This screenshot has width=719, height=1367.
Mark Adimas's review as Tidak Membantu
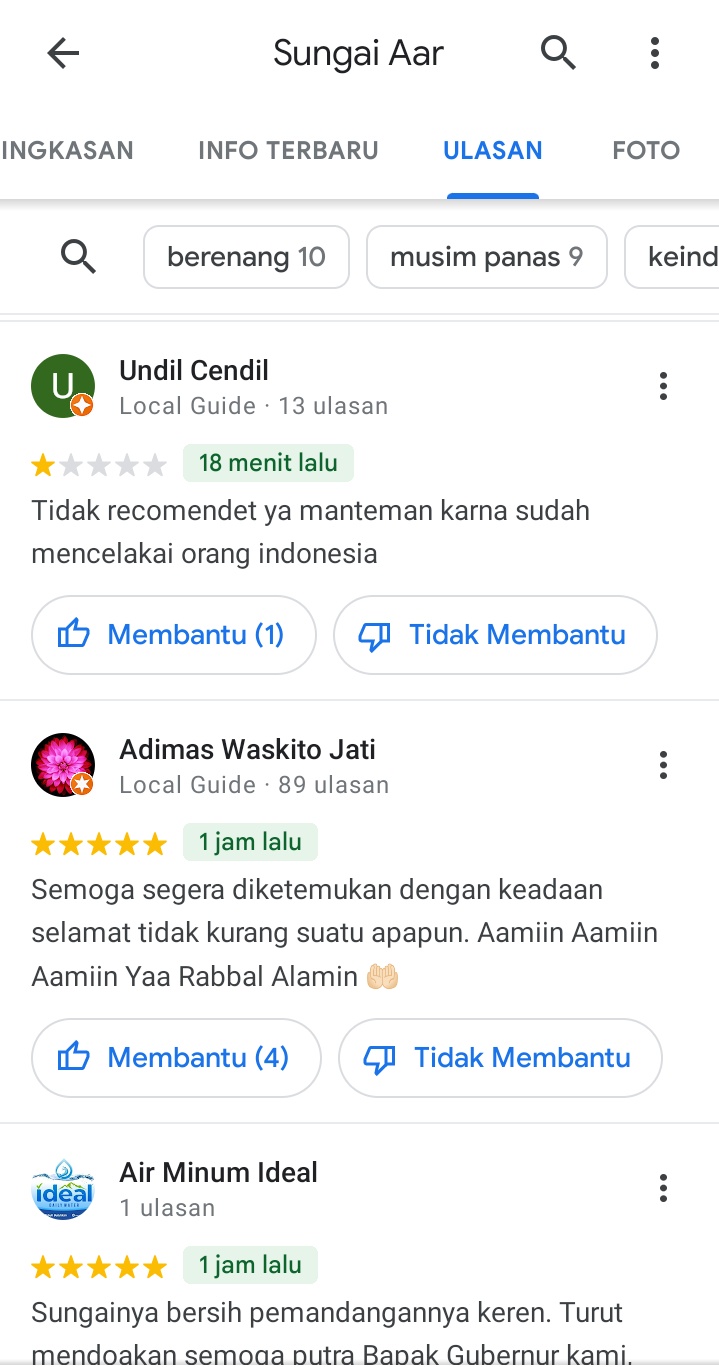(500, 1058)
